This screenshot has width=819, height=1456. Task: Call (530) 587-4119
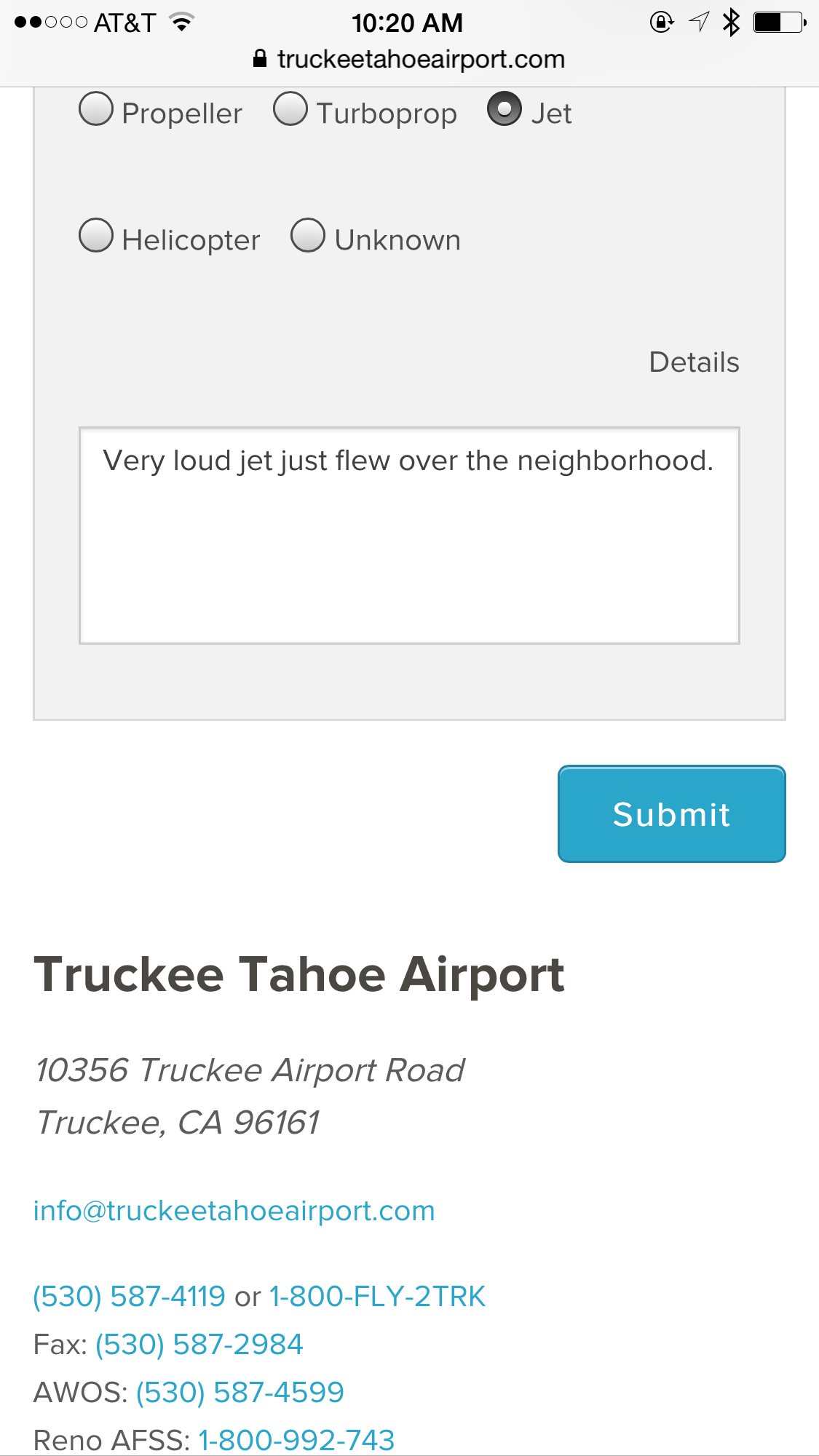130,1296
